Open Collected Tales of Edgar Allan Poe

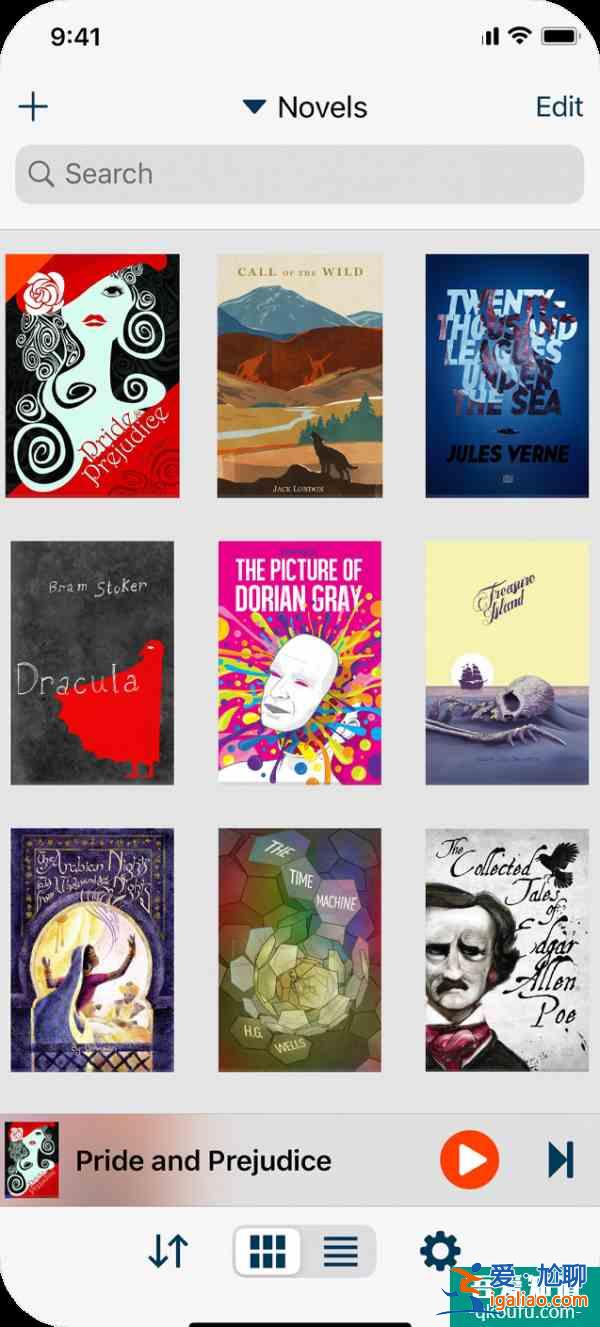506,950
